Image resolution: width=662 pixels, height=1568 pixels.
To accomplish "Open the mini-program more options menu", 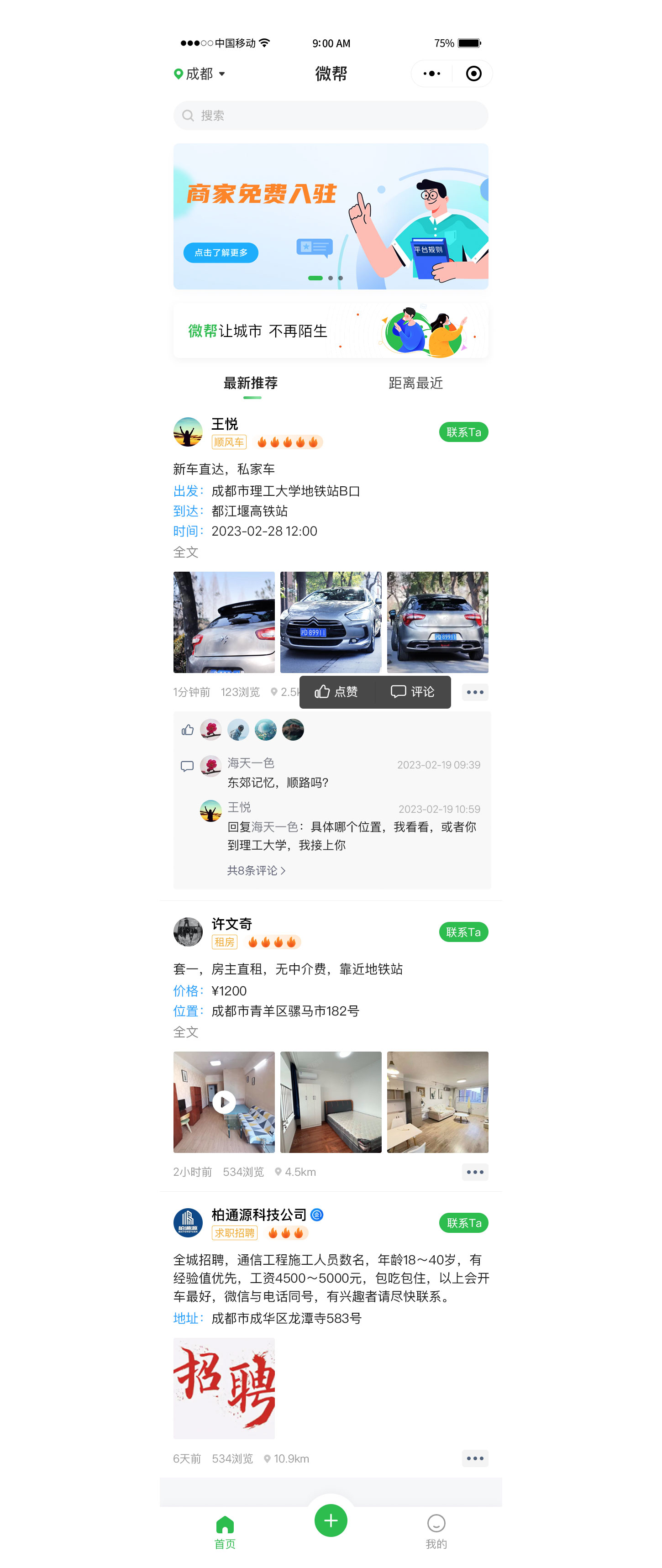I will [x=431, y=74].
